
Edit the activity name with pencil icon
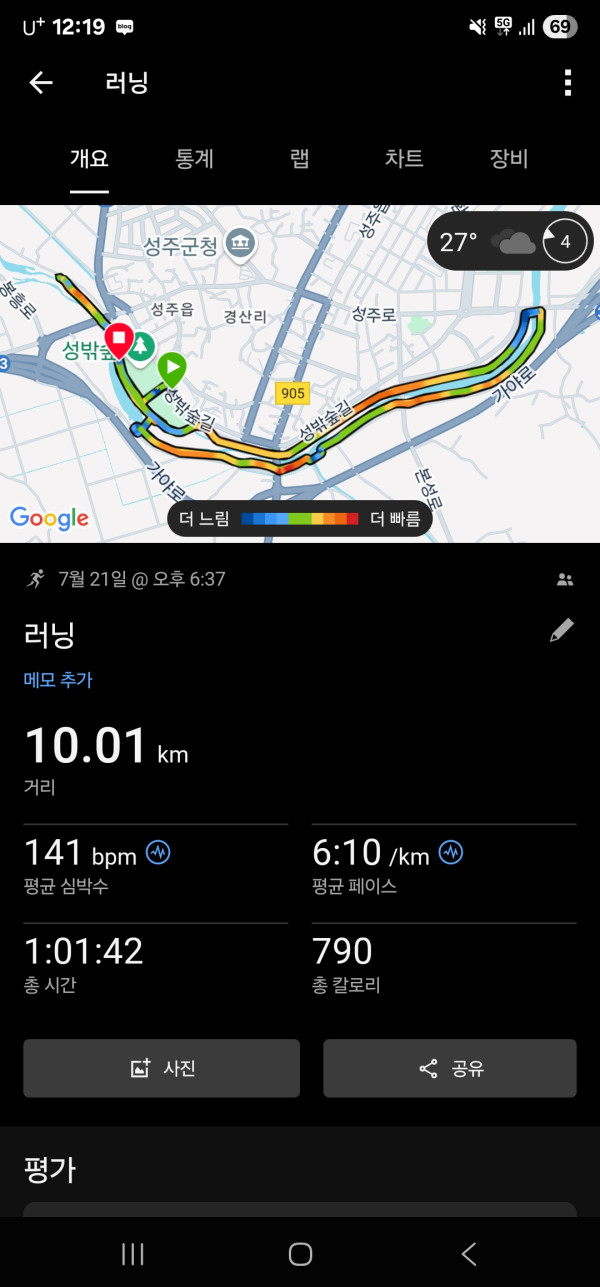(x=562, y=630)
